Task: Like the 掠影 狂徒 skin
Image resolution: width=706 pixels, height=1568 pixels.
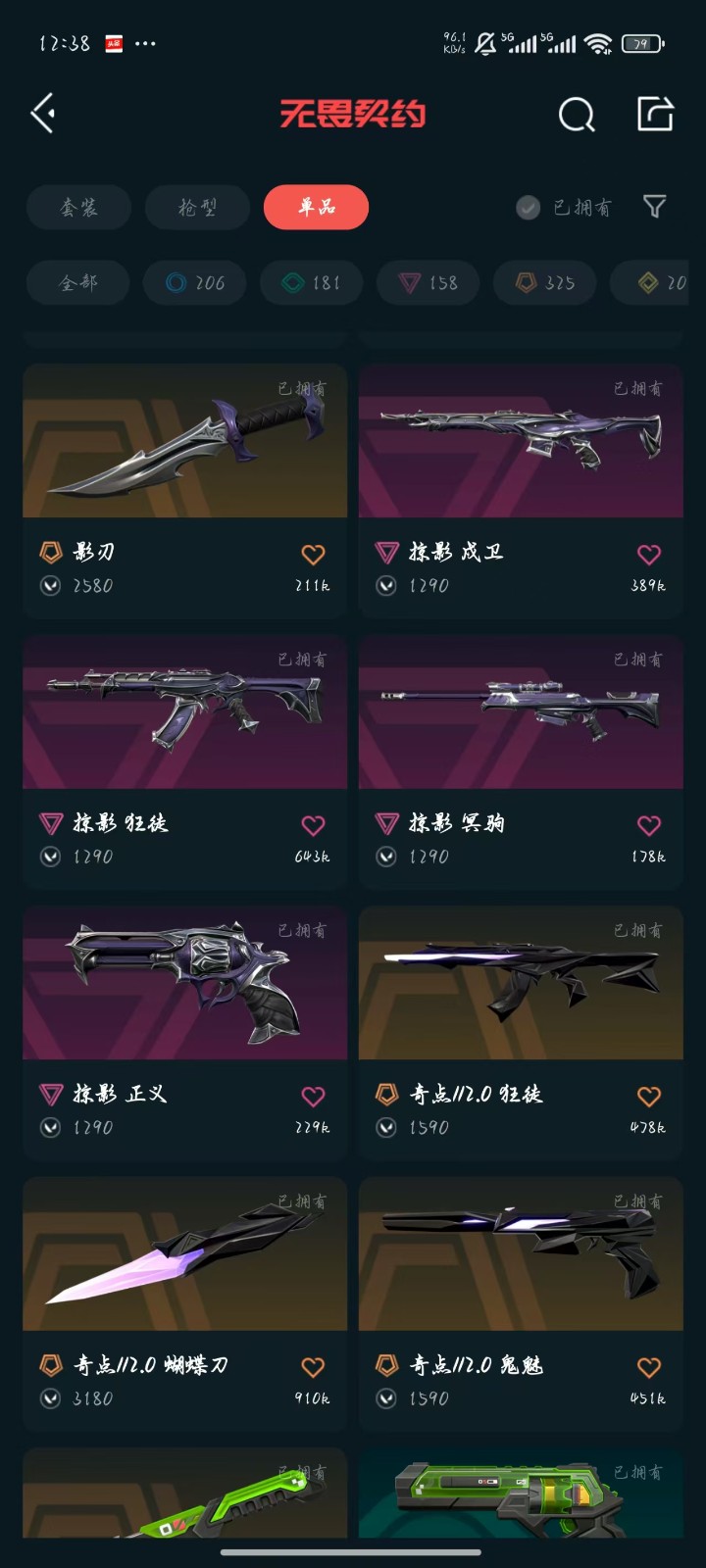Action: click(313, 825)
